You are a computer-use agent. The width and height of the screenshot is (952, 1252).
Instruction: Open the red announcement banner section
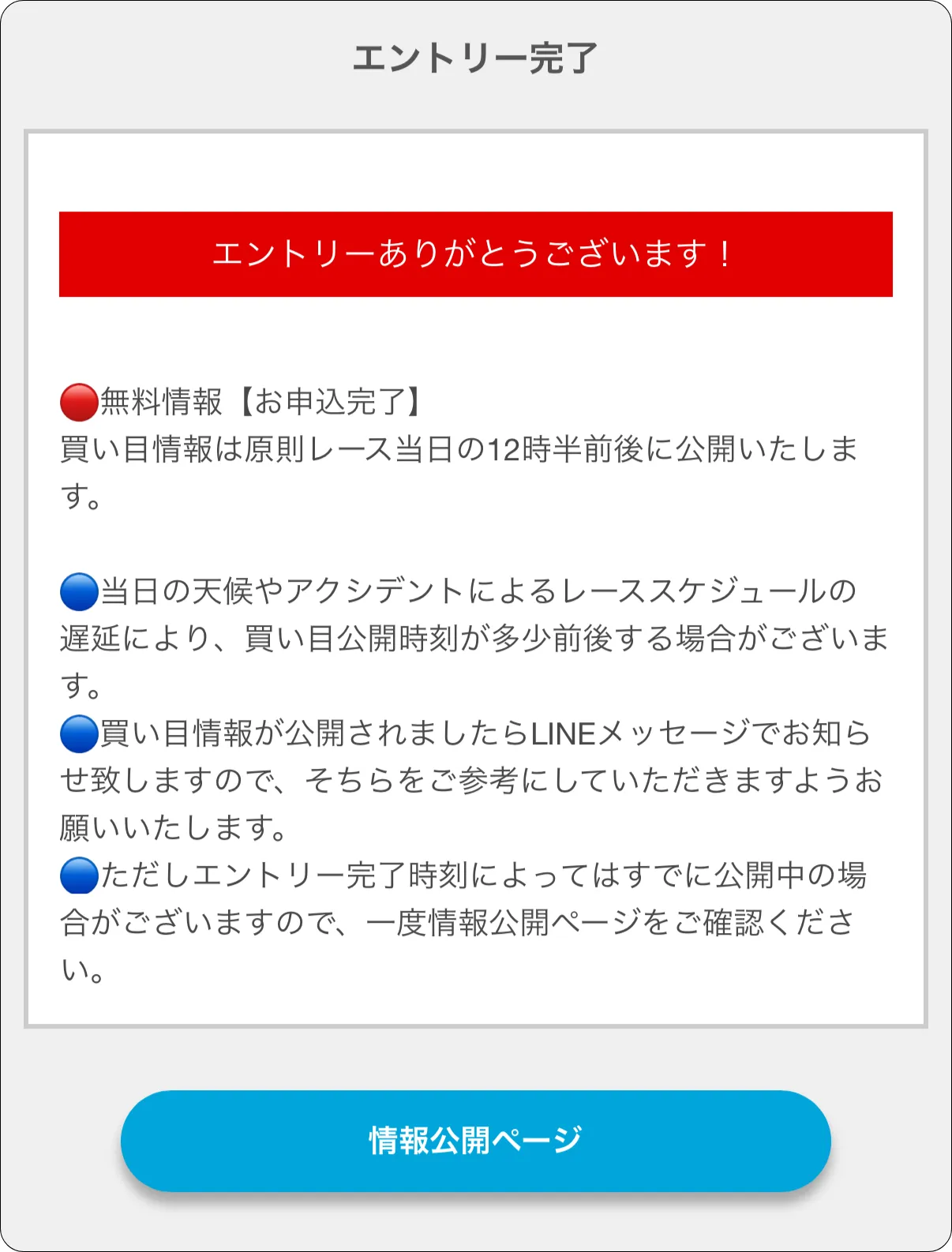tap(476, 254)
